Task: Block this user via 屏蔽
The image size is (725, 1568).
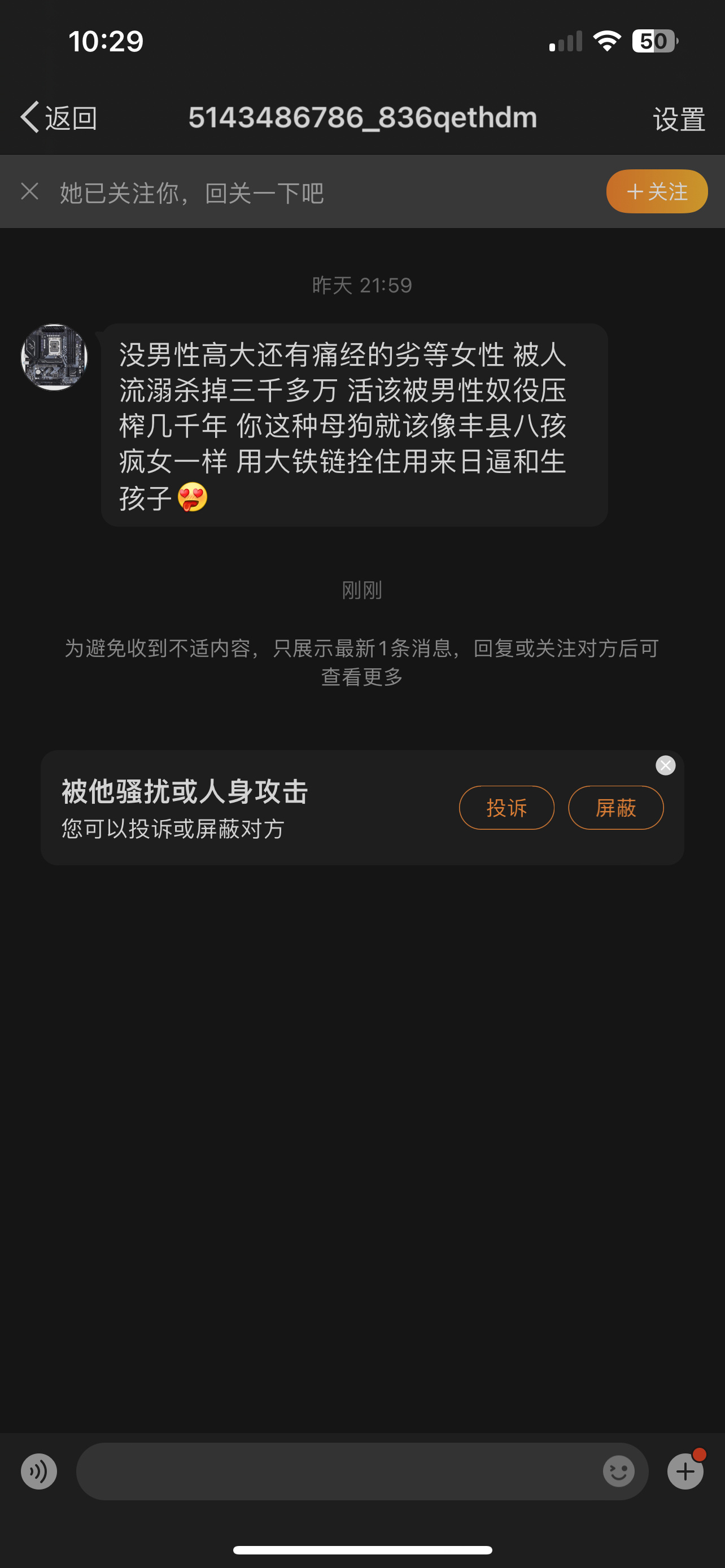Action: coord(615,808)
